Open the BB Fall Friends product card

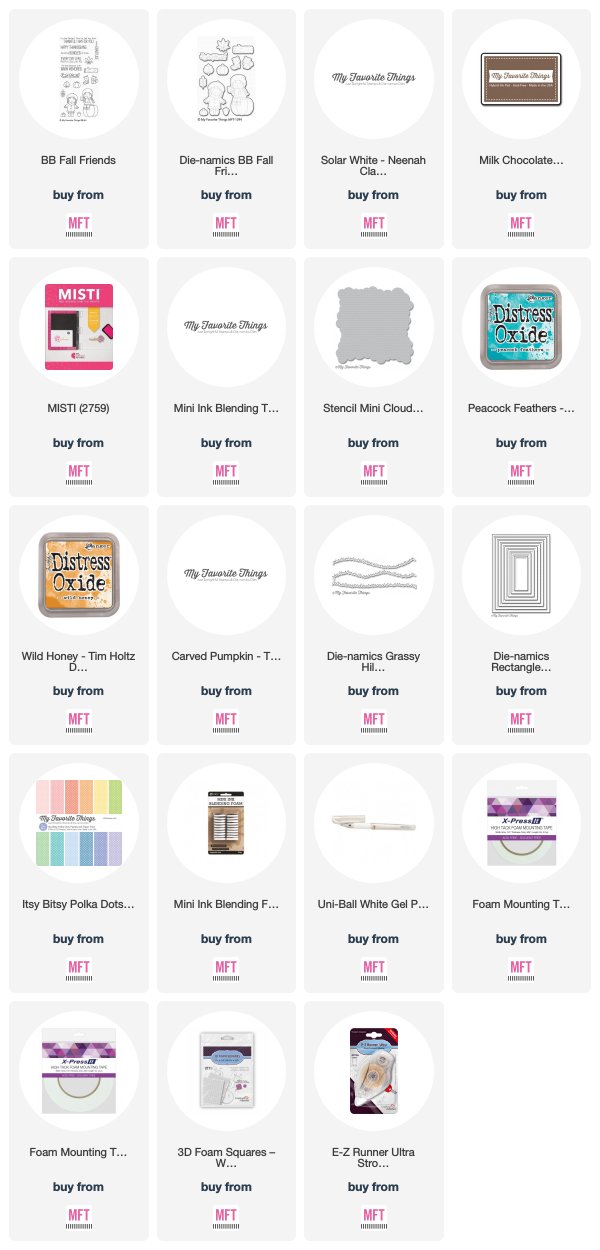point(77,129)
